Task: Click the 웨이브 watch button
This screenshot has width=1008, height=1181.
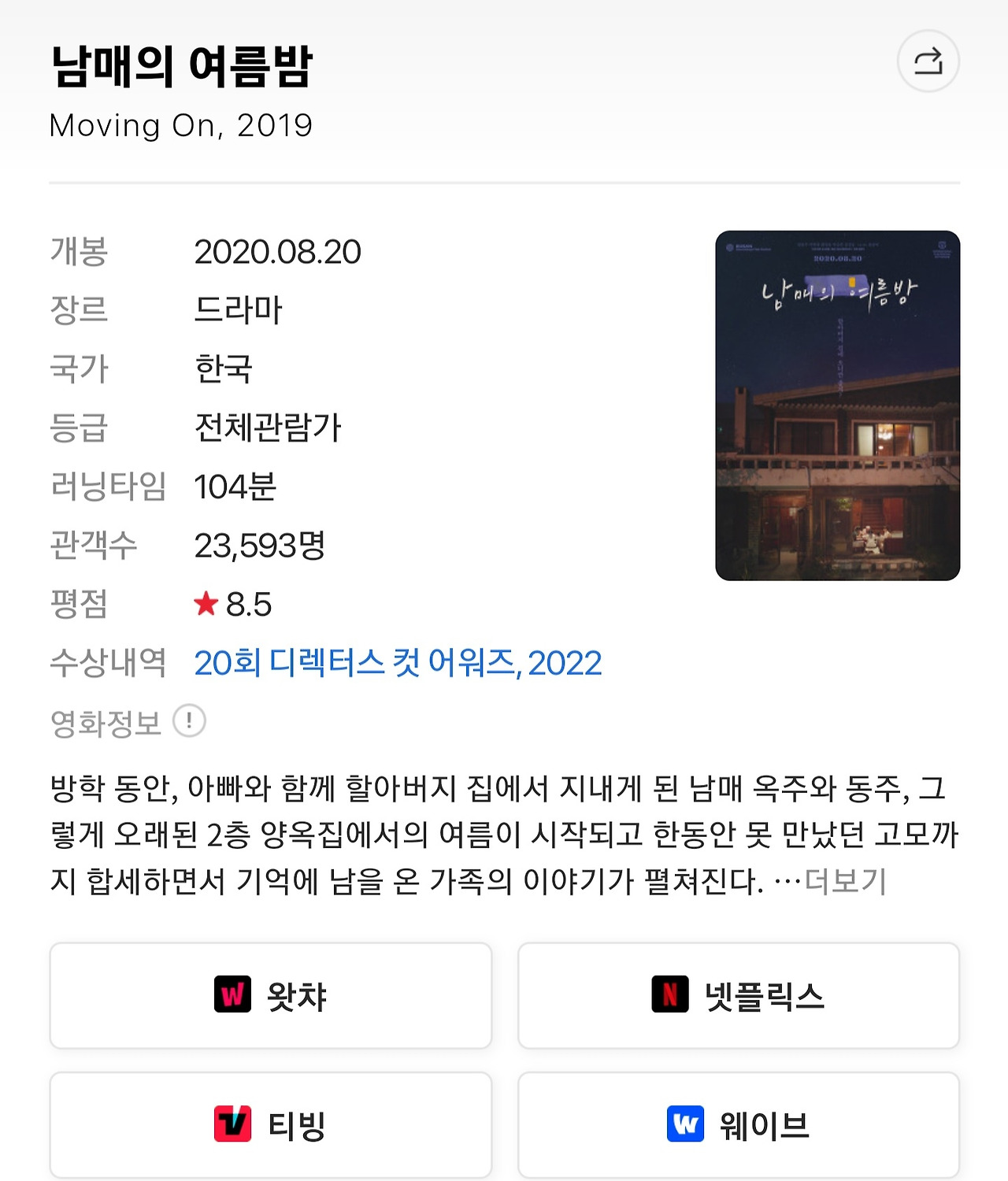Action: coord(741,1124)
